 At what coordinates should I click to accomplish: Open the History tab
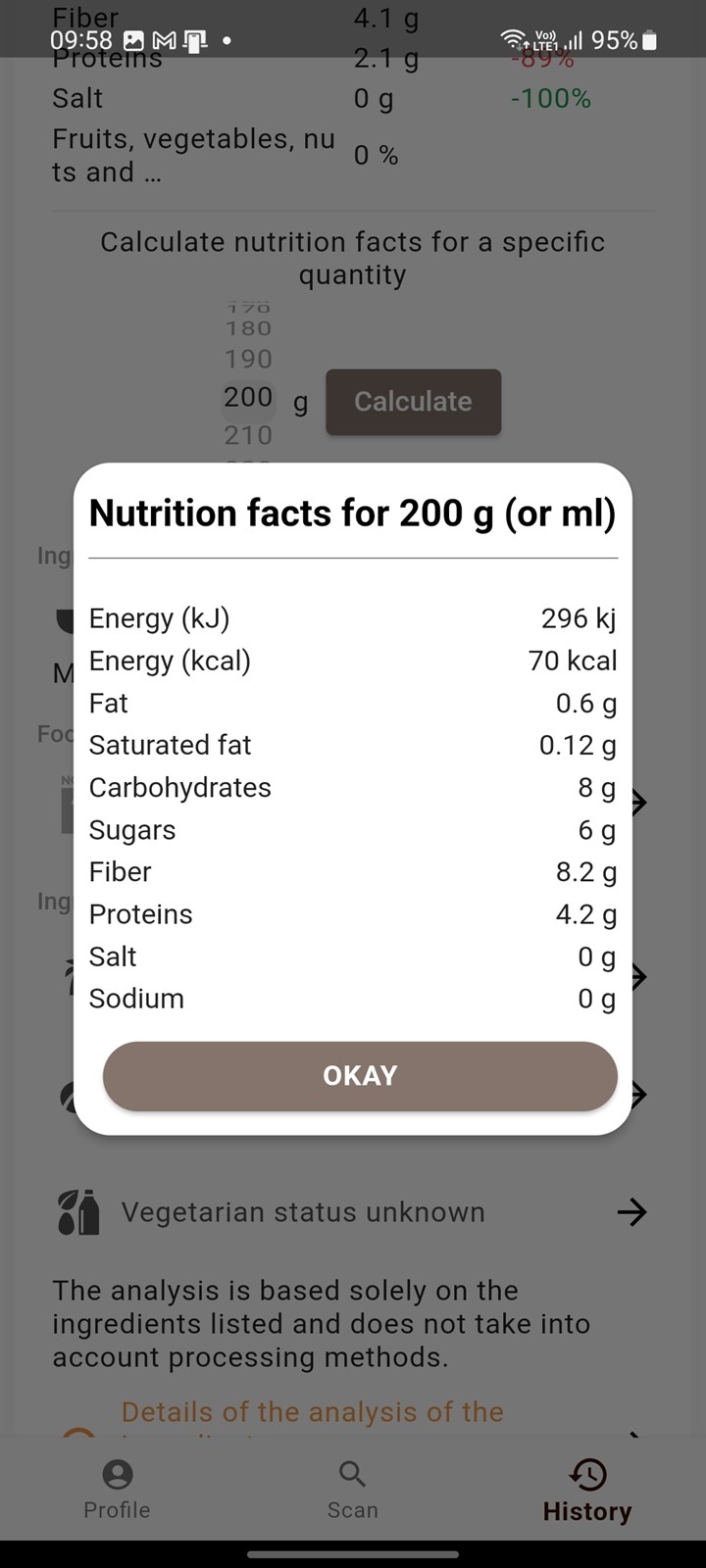coord(587,1490)
